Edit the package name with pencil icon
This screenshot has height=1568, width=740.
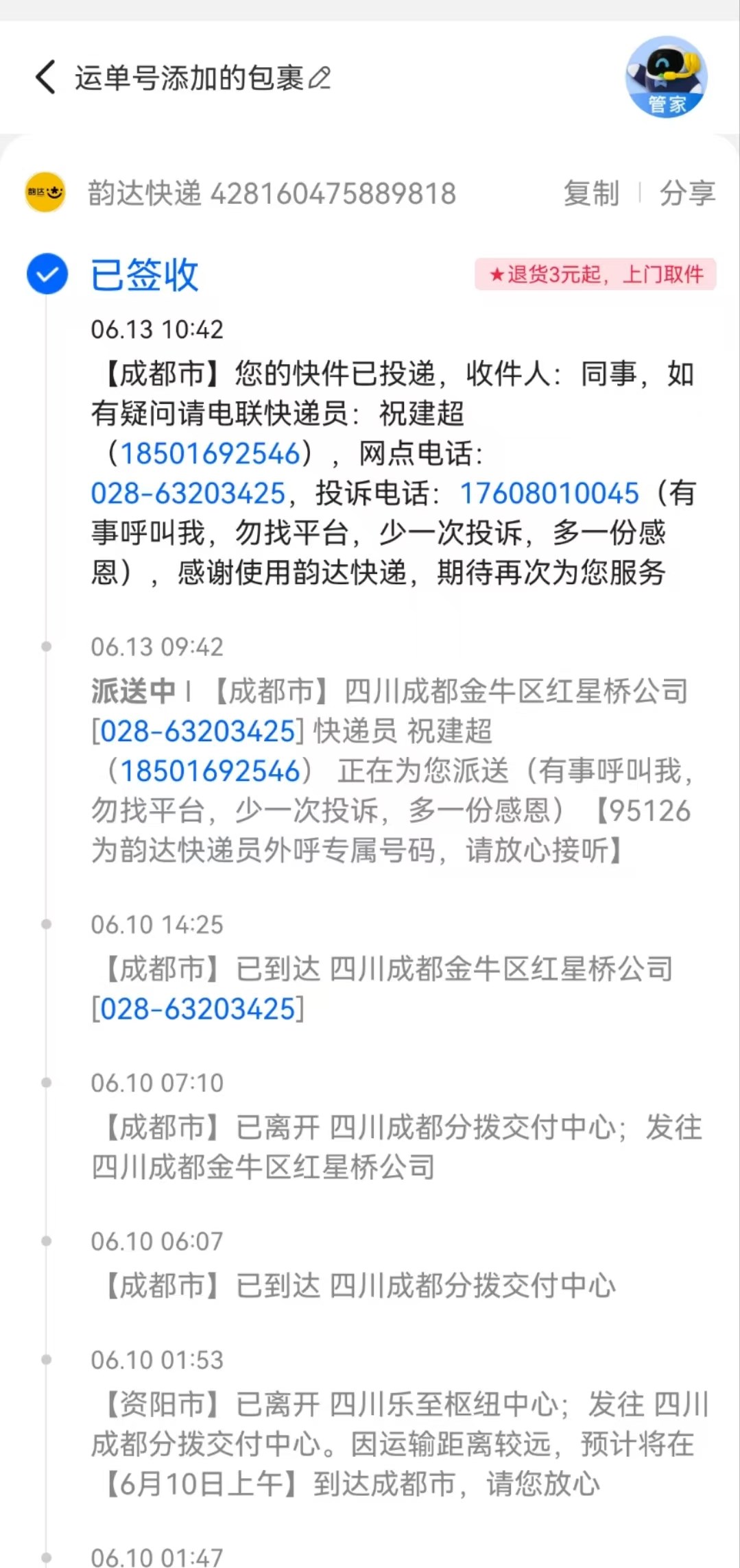320,78
